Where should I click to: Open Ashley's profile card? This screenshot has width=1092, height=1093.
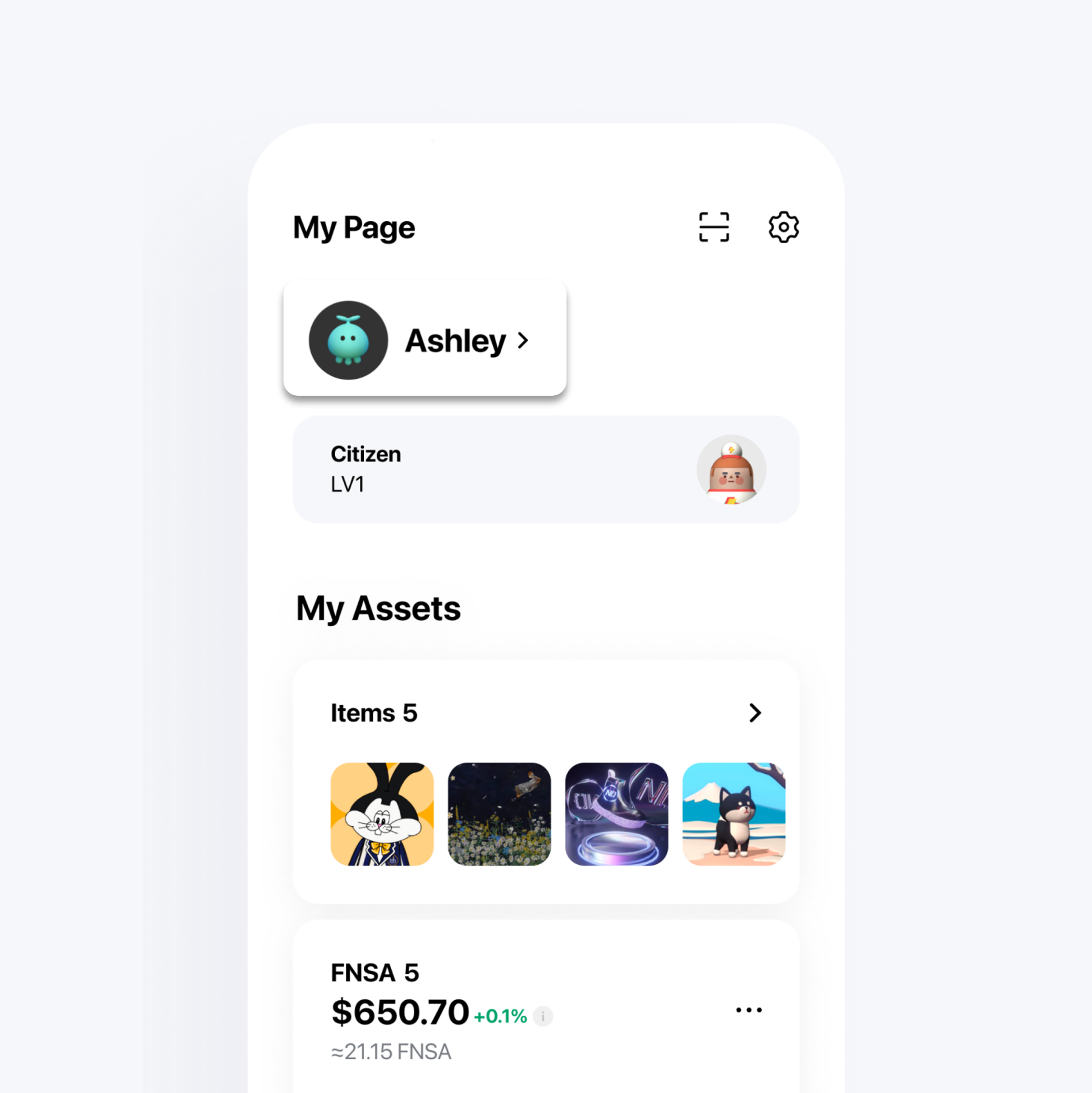coord(424,338)
